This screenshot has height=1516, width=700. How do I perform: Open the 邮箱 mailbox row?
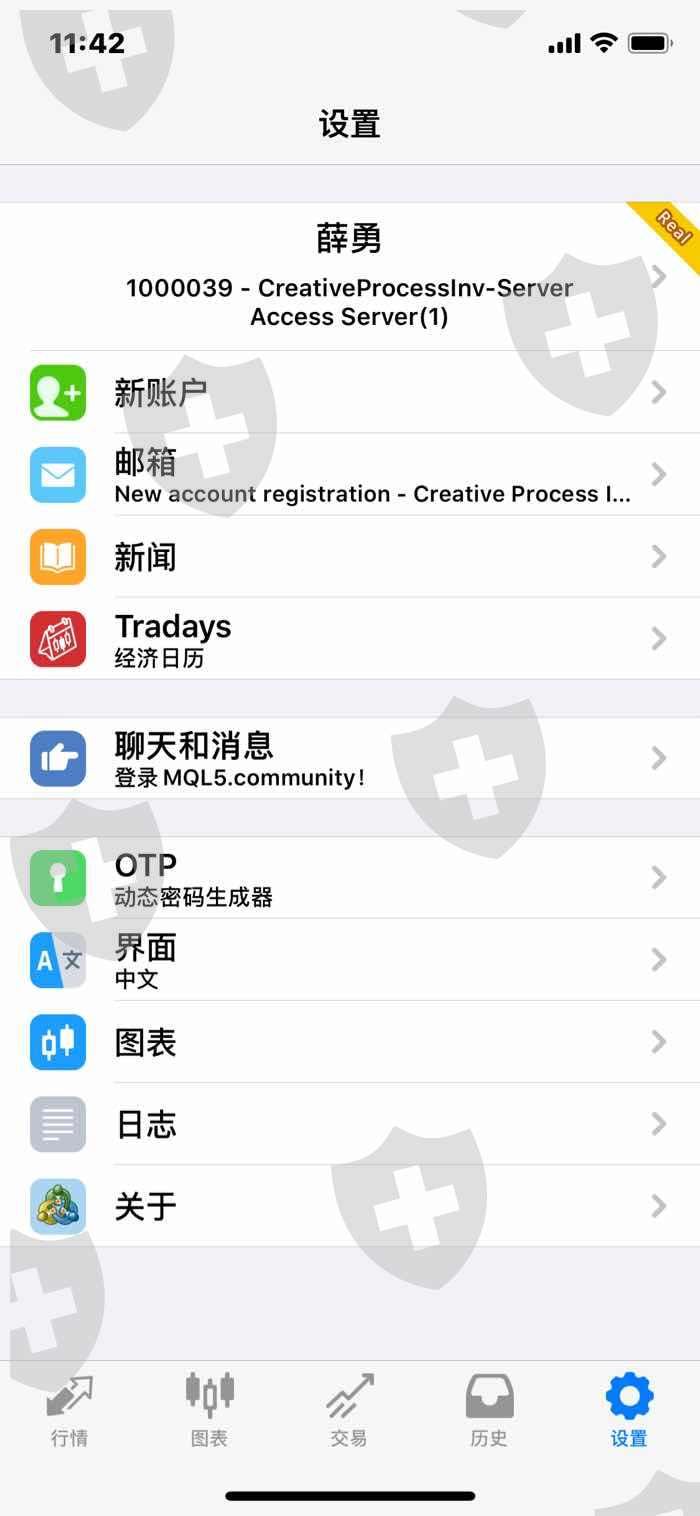350,474
